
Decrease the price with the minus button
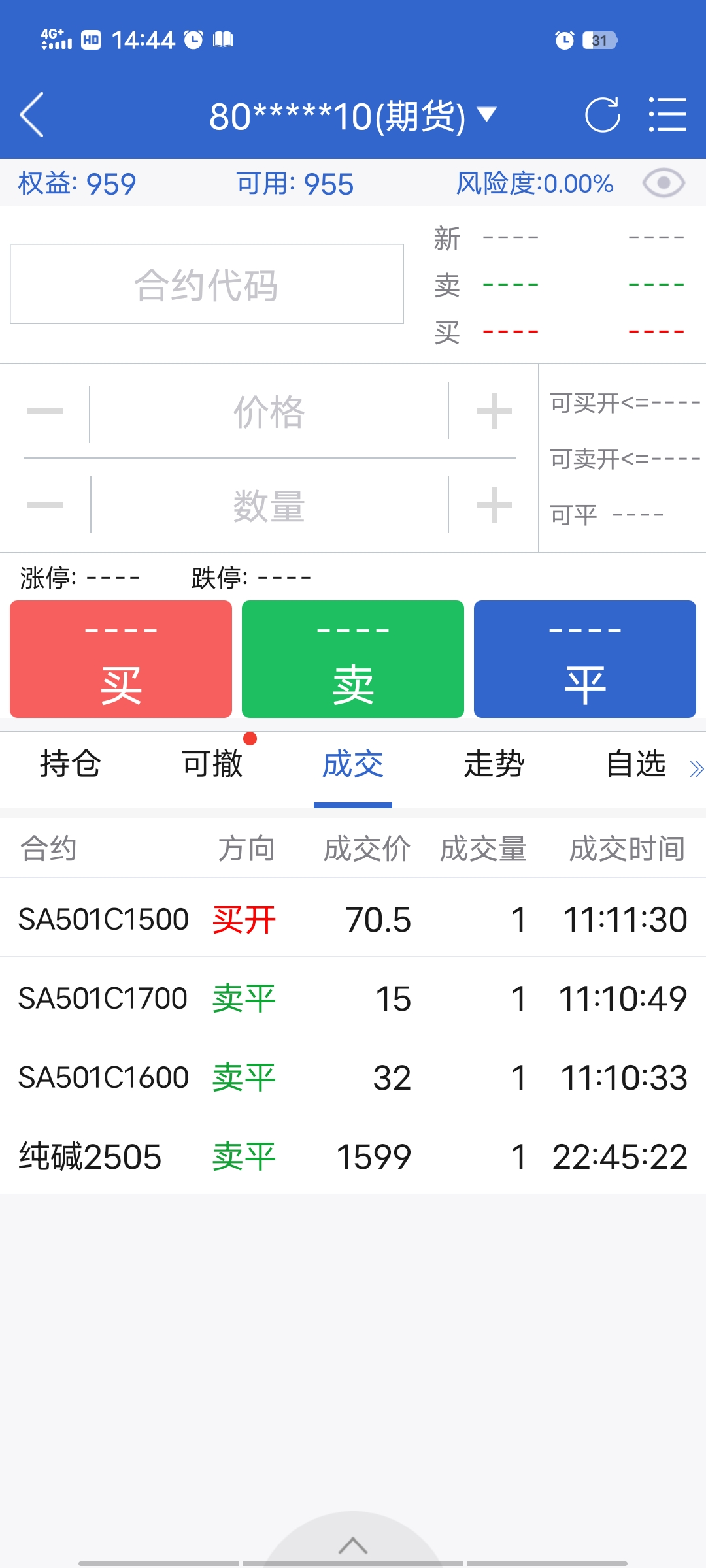tap(45, 412)
